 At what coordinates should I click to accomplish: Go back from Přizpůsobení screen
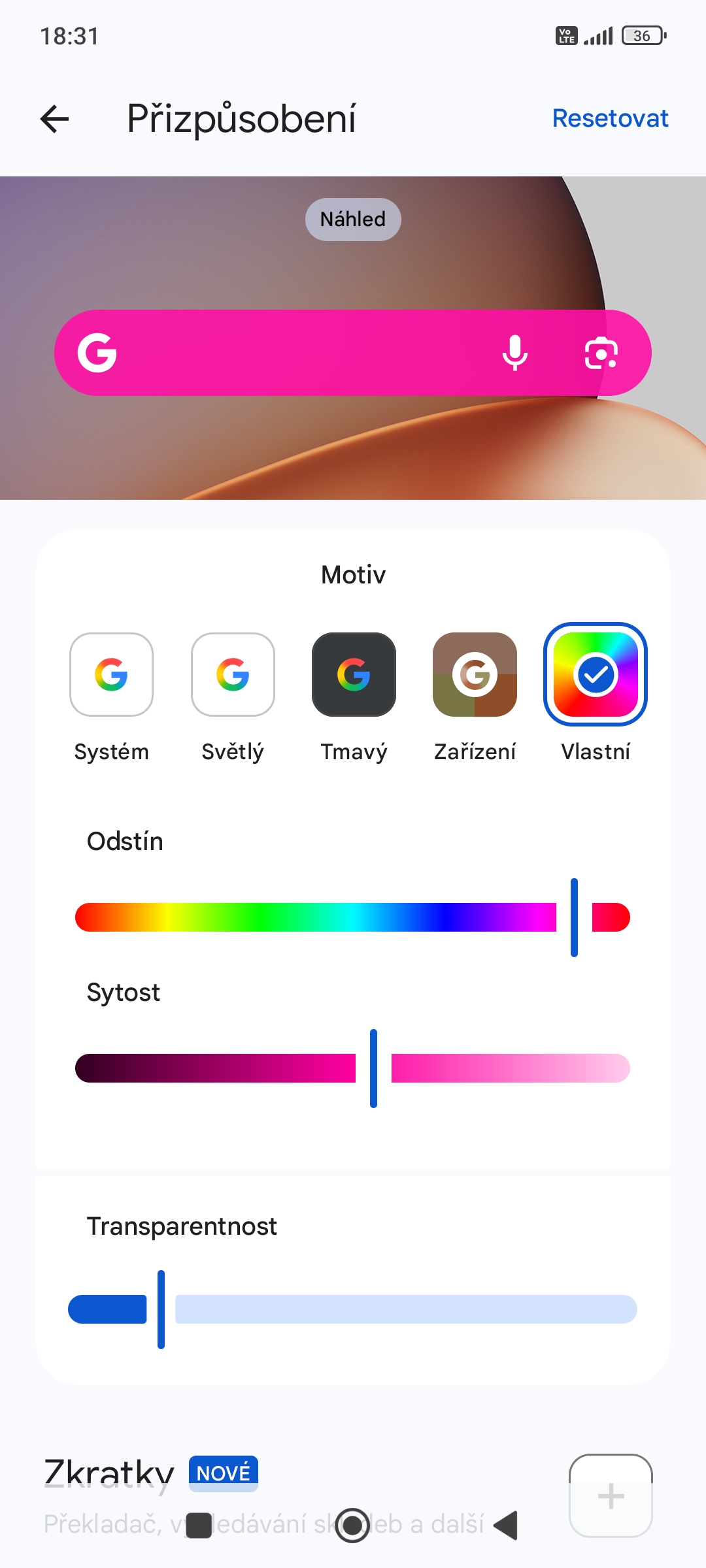coord(55,119)
